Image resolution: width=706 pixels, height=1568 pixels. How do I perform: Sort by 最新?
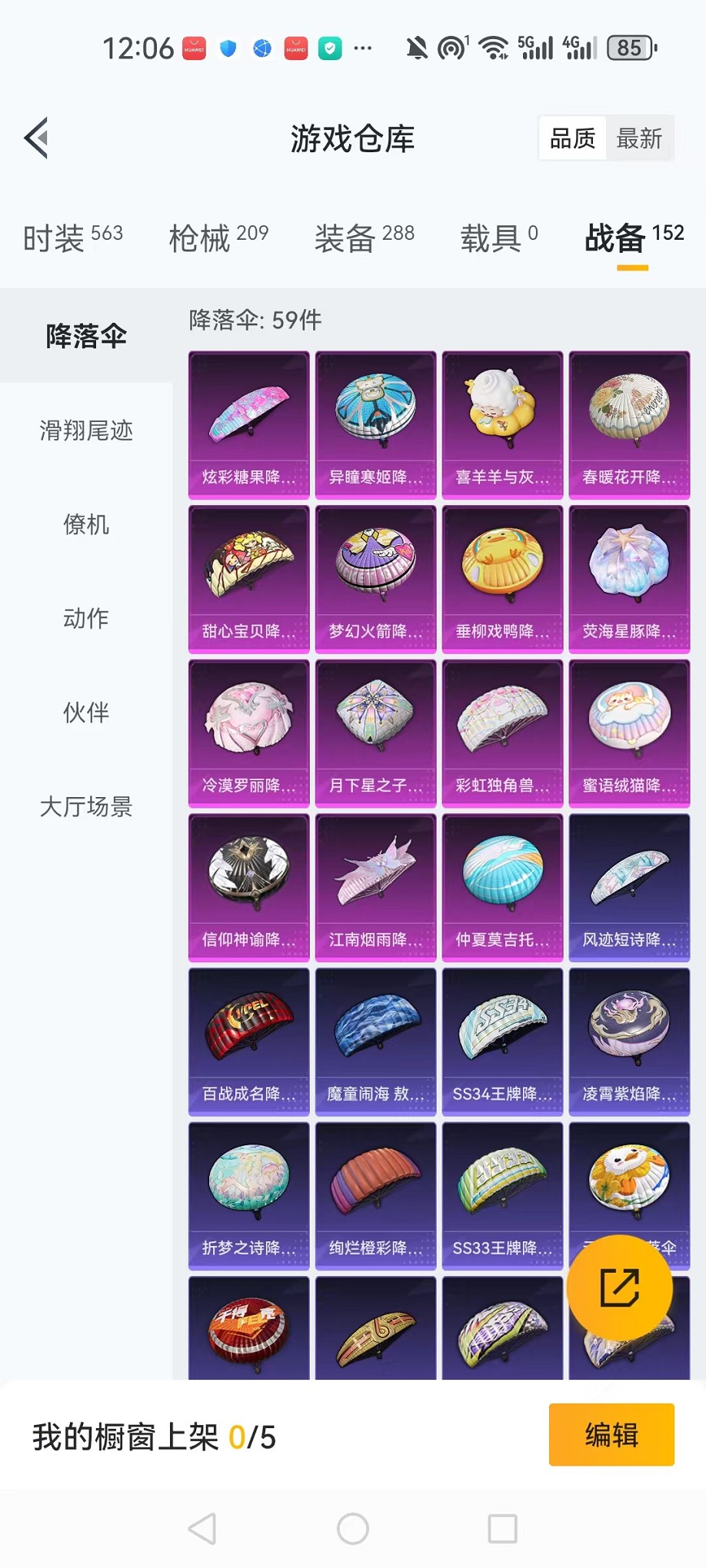coord(638,139)
